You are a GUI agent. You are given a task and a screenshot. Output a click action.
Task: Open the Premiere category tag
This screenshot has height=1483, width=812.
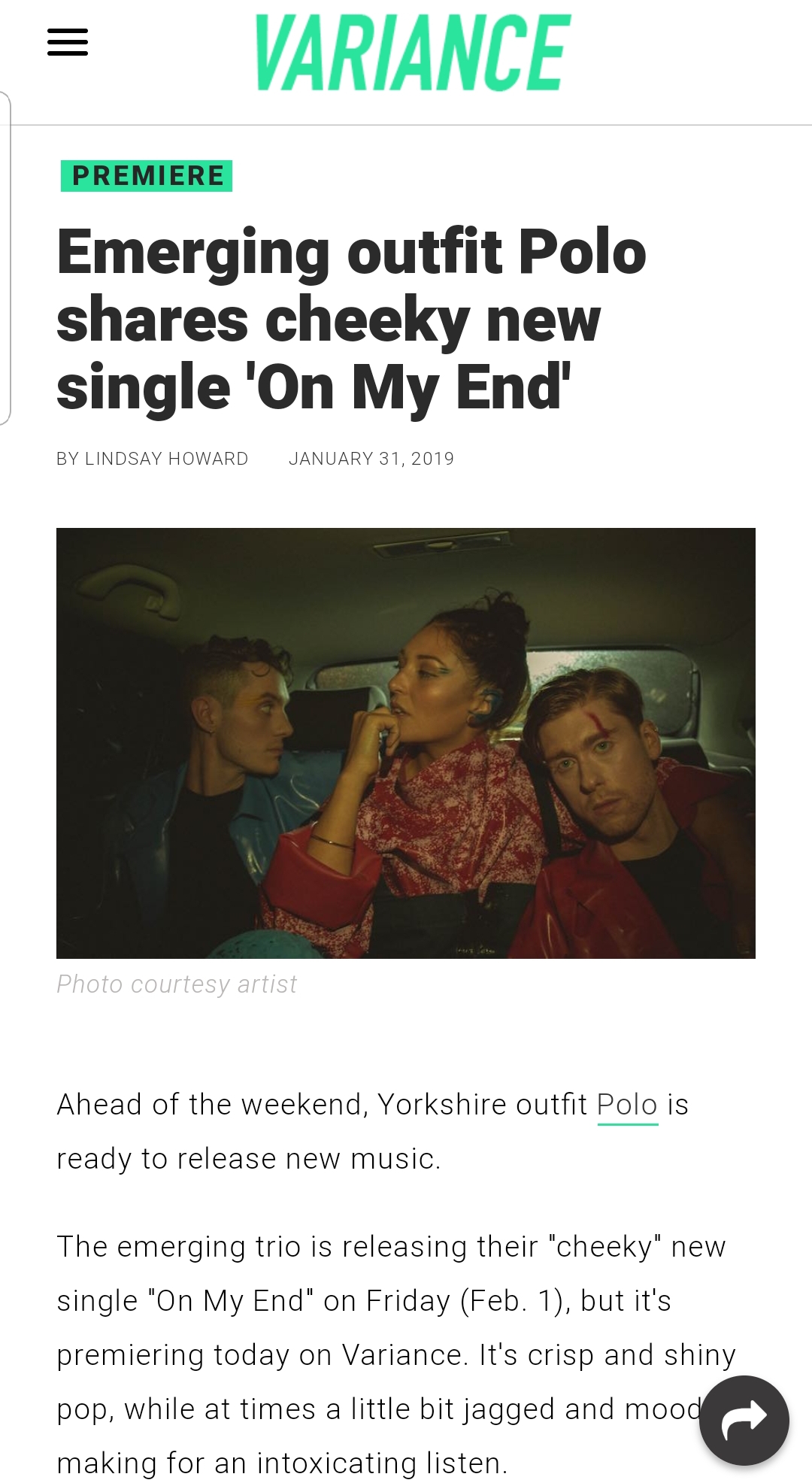click(147, 176)
